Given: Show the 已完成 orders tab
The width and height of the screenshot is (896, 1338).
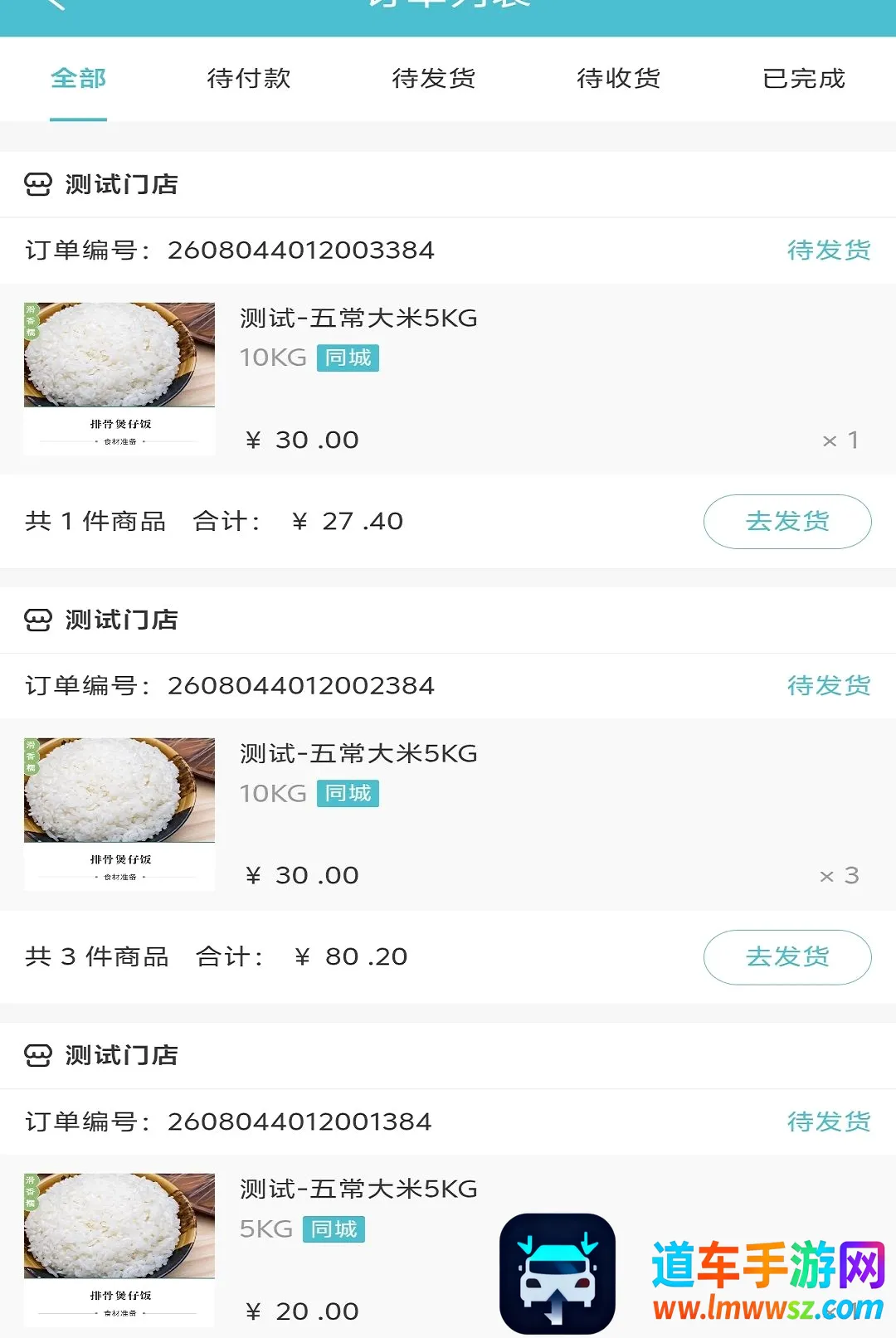Looking at the screenshot, I should [804, 79].
